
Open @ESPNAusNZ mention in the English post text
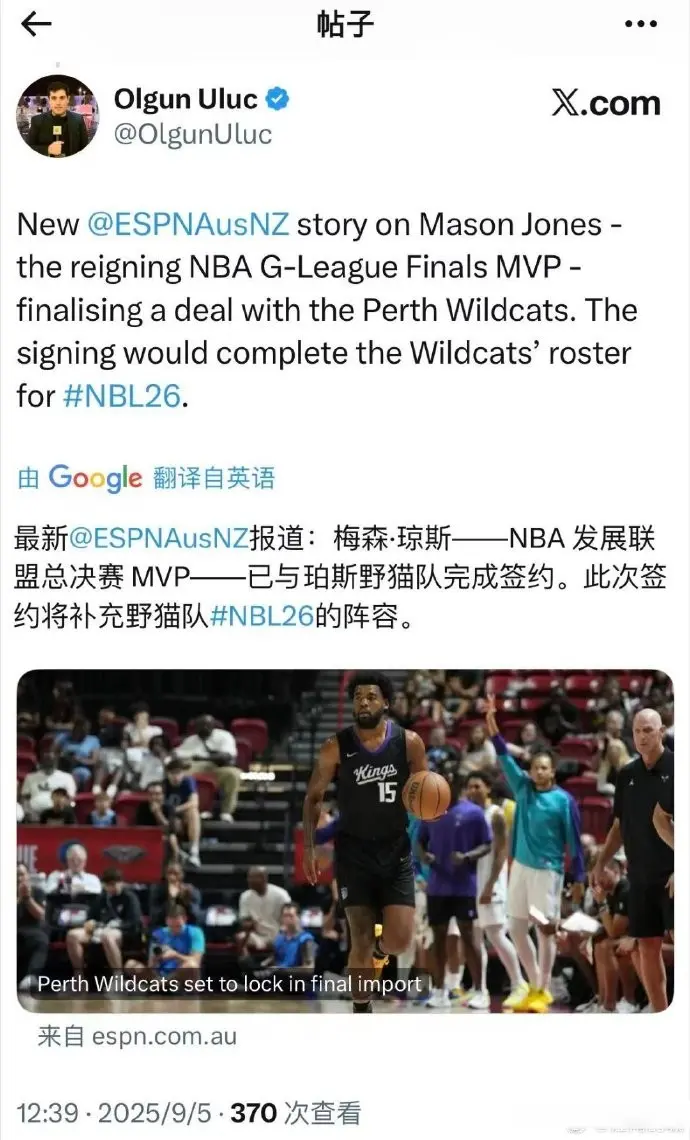coord(189,224)
